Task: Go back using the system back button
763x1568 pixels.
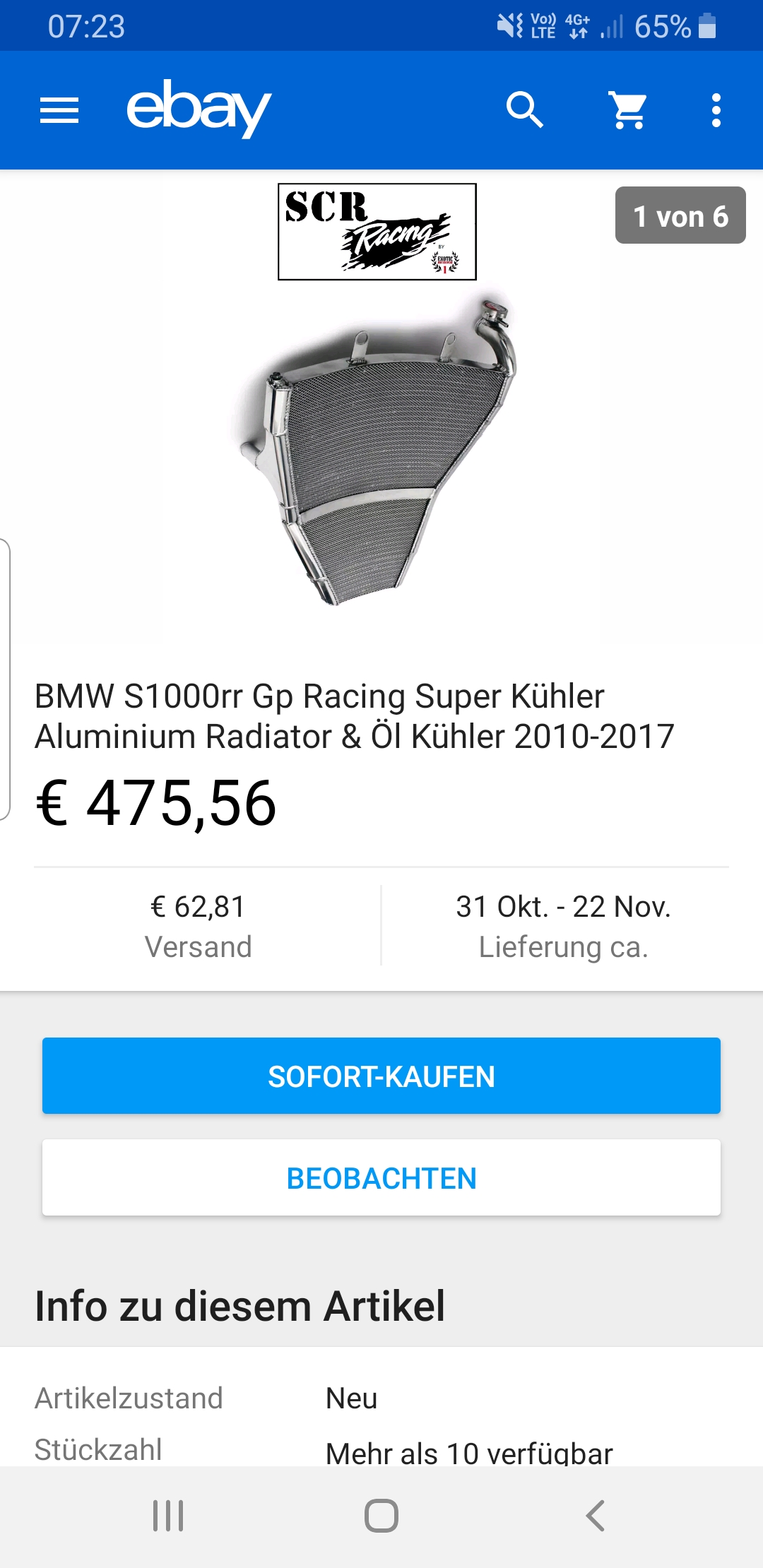Action: click(596, 1515)
